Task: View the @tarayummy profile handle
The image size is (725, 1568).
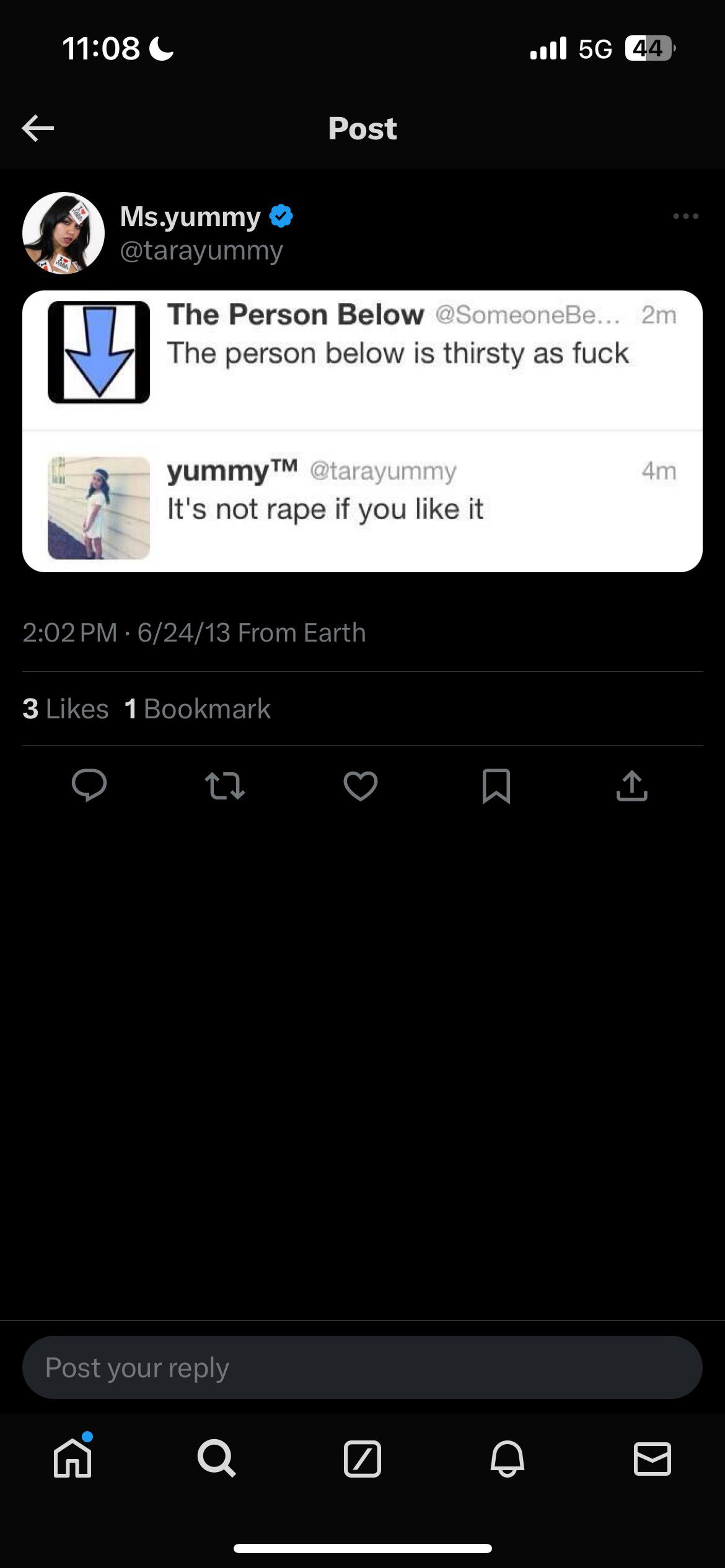Action: (201, 251)
